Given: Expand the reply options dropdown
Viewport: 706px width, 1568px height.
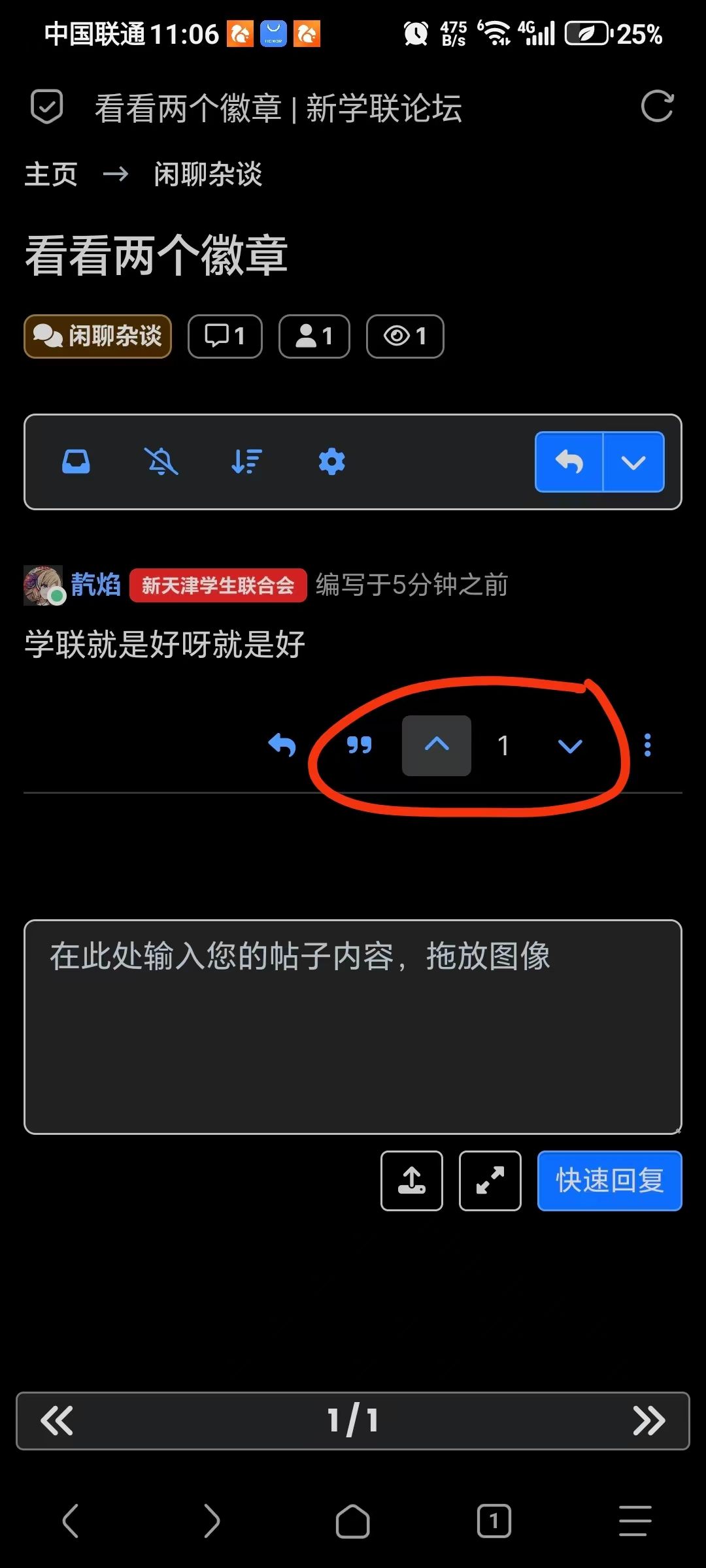Looking at the screenshot, I should click(x=633, y=461).
